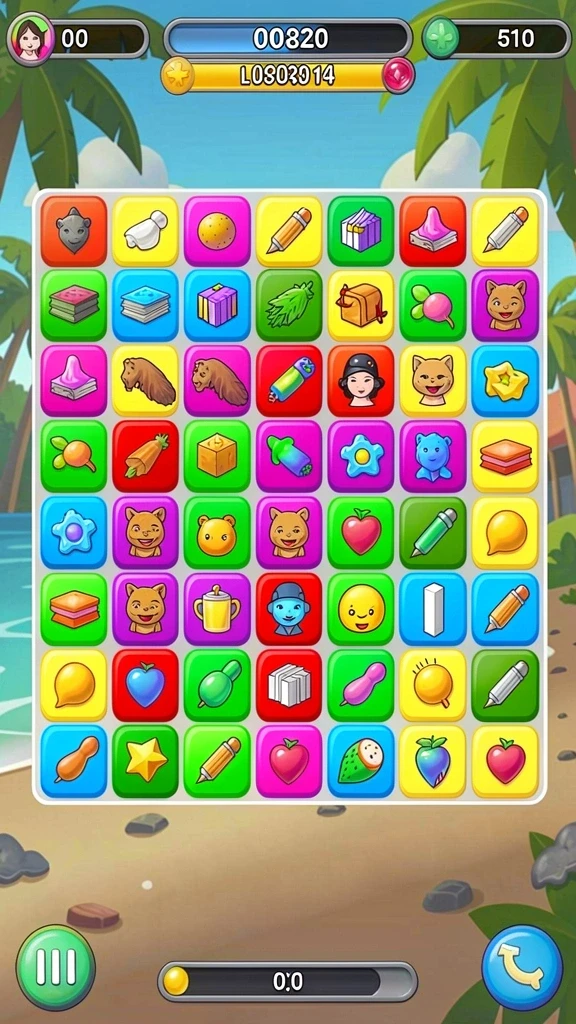Tap the pink gem on the level bar

[398, 74]
